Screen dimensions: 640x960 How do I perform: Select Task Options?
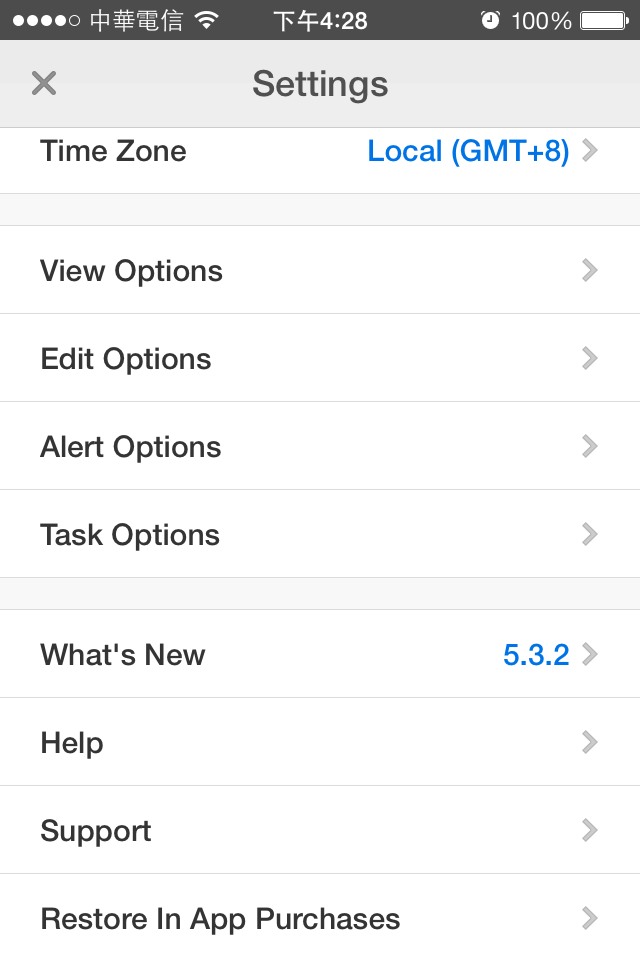320,534
